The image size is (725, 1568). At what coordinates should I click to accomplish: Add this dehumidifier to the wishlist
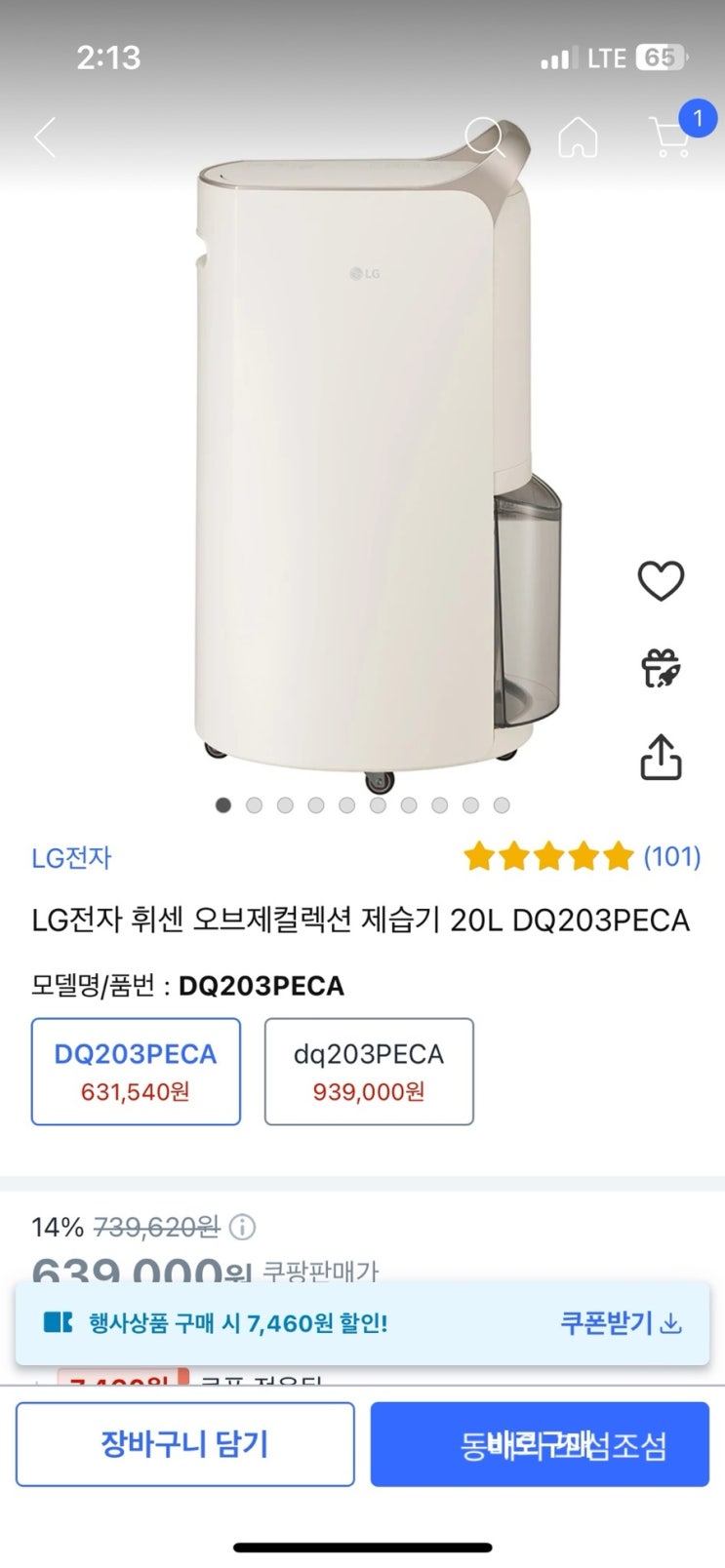coord(661,581)
